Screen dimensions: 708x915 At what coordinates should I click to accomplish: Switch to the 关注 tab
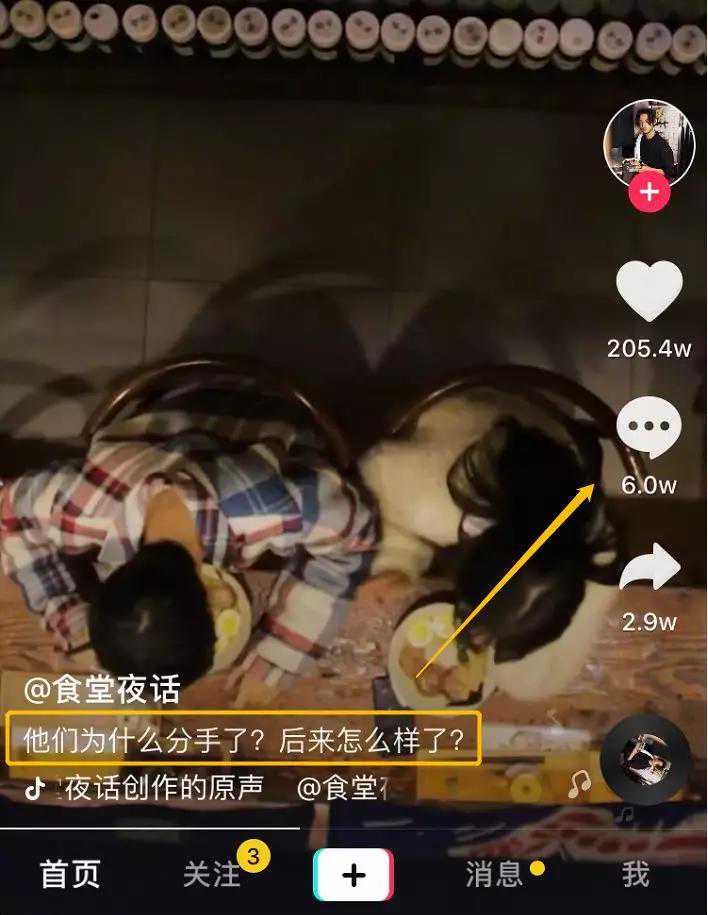point(212,875)
